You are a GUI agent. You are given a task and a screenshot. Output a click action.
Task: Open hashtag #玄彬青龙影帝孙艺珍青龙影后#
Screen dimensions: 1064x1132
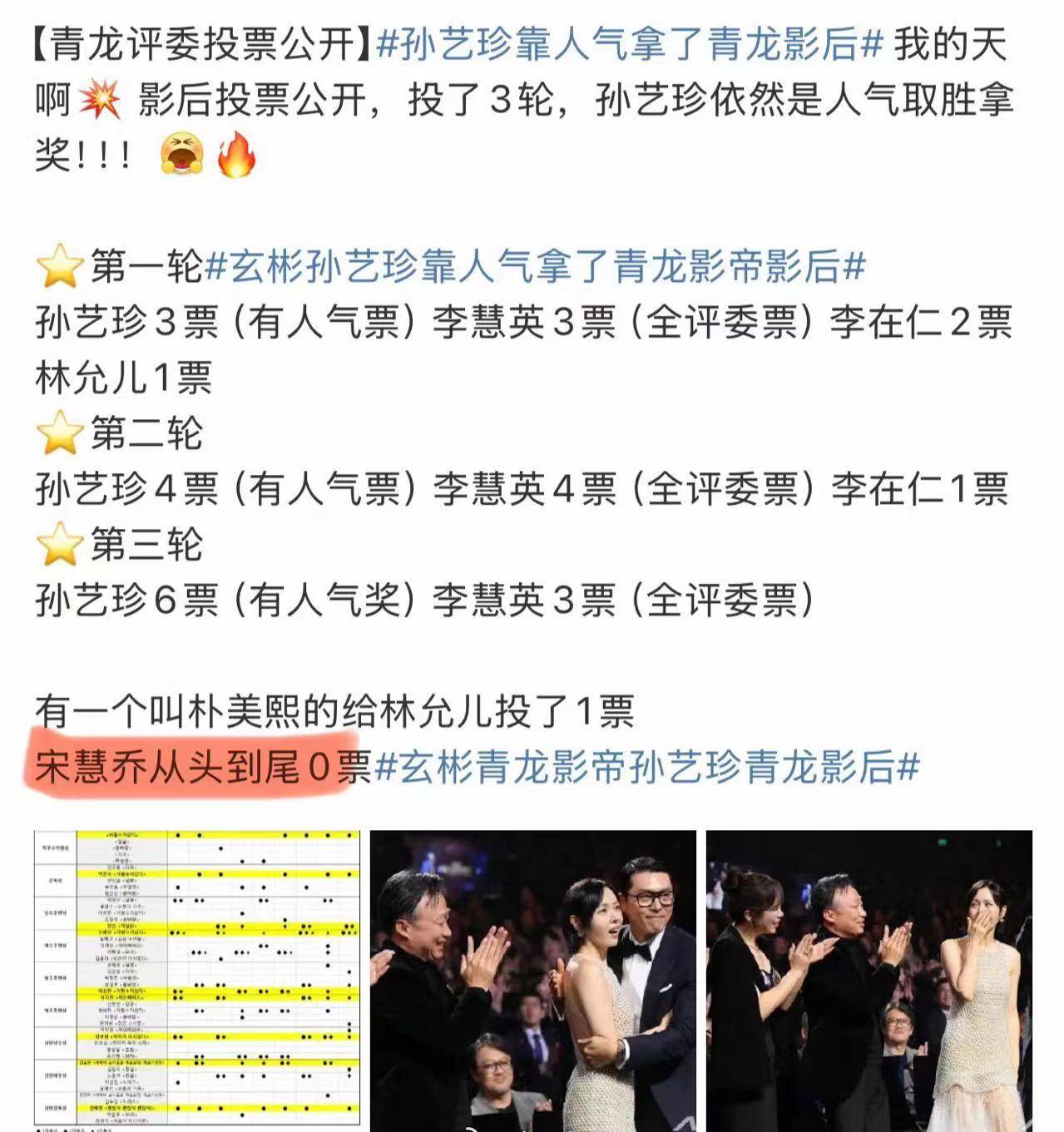646,767
